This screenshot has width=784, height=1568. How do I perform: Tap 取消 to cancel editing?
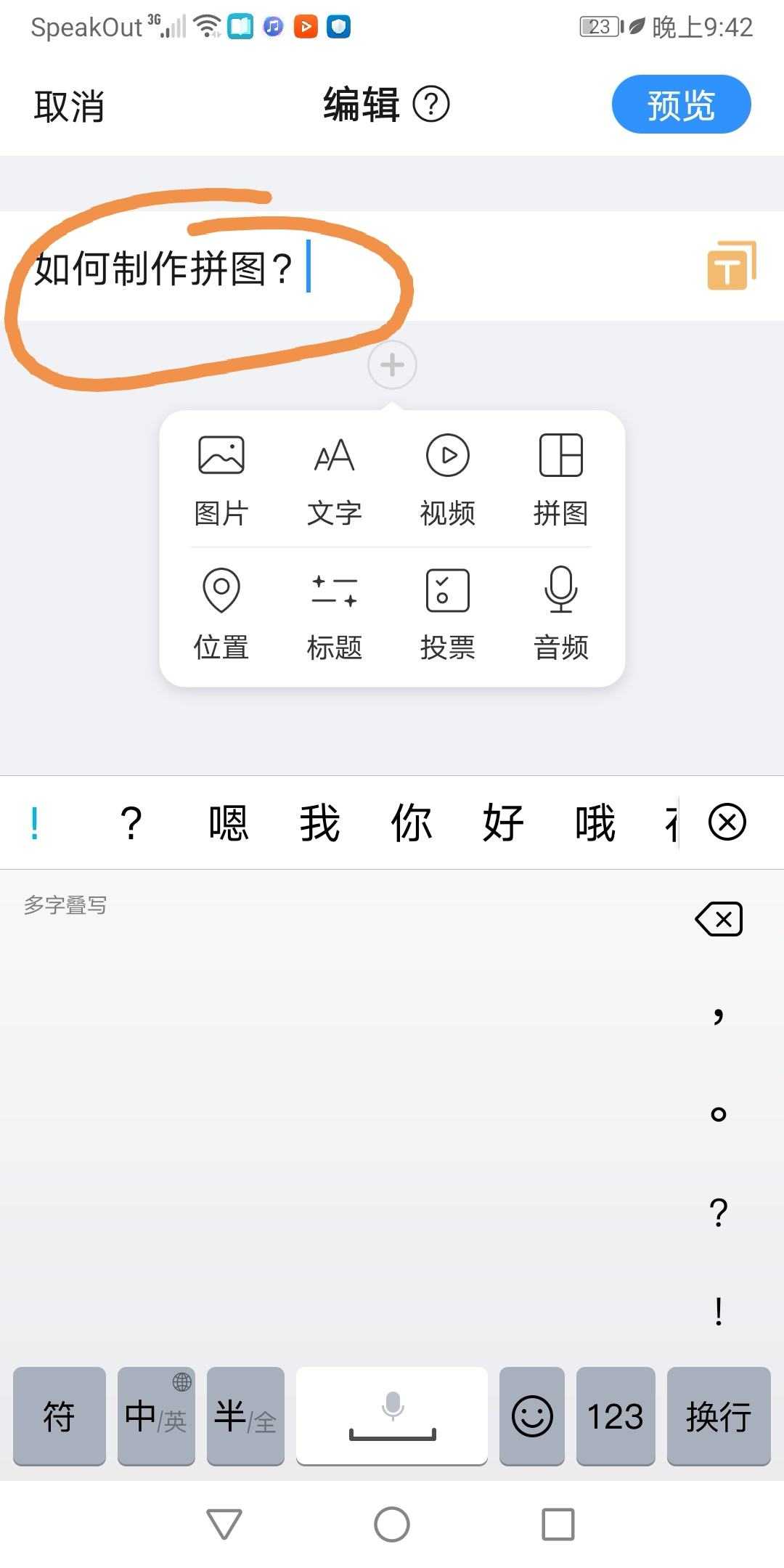[x=69, y=106]
